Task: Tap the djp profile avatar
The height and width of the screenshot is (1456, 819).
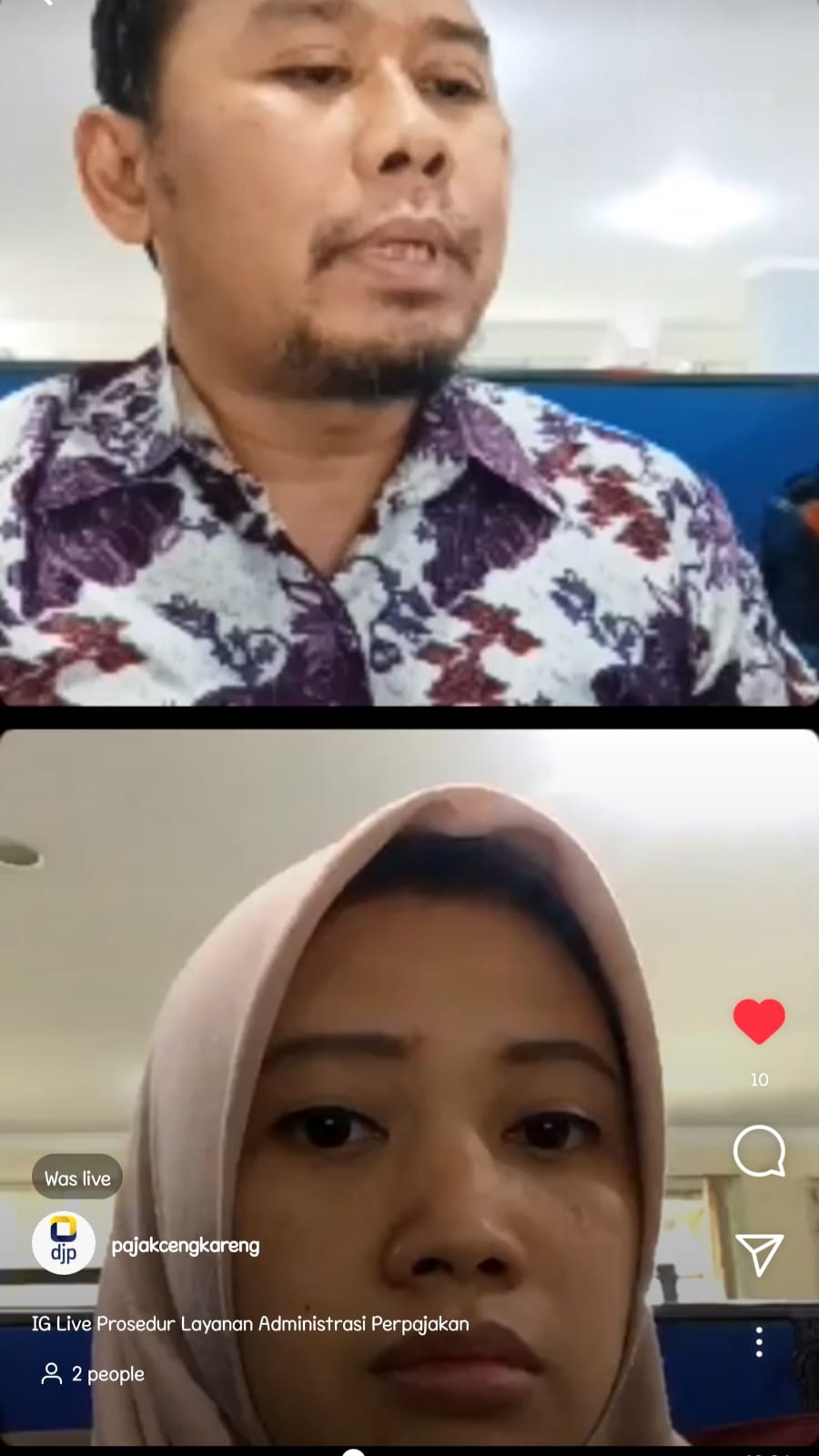Action: 64,1243
